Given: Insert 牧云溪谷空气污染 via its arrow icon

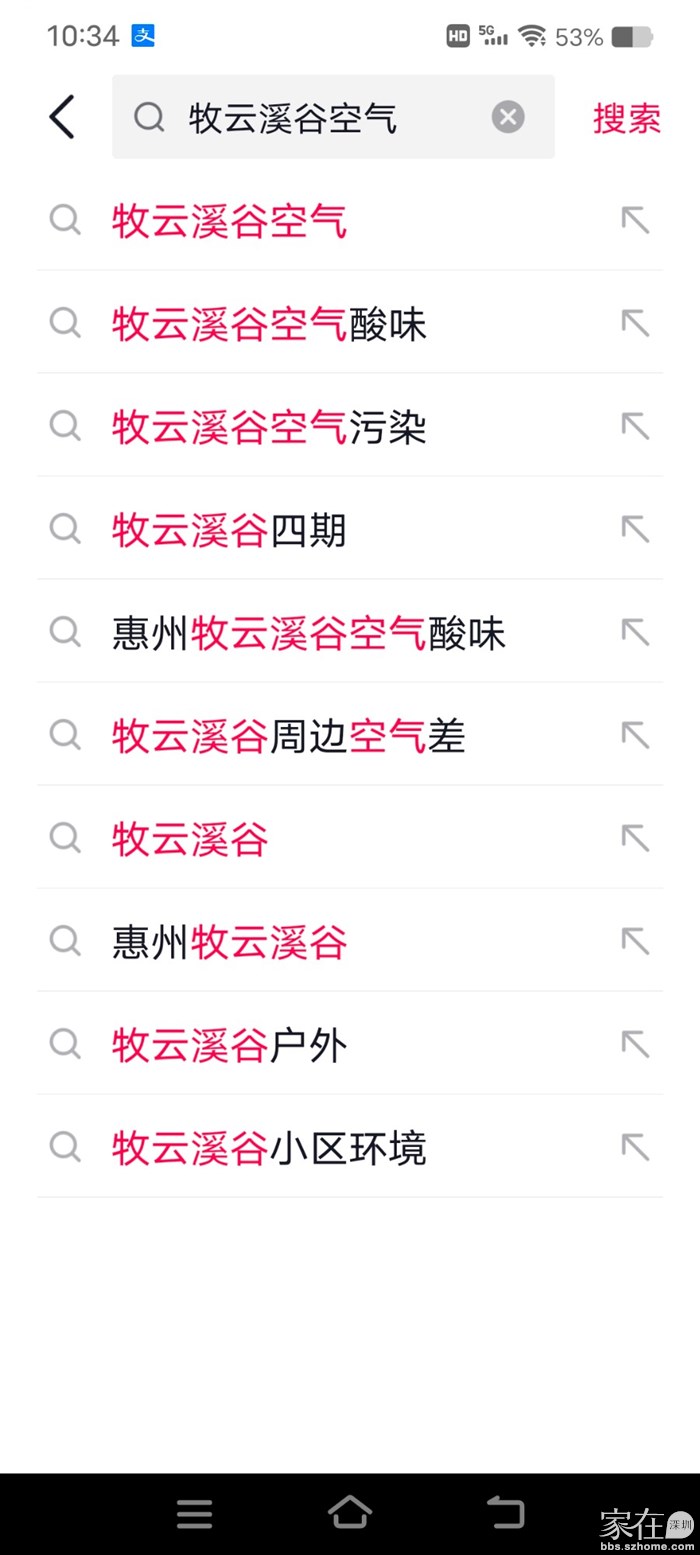Looking at the screenshot, I should tap(635, 426).
